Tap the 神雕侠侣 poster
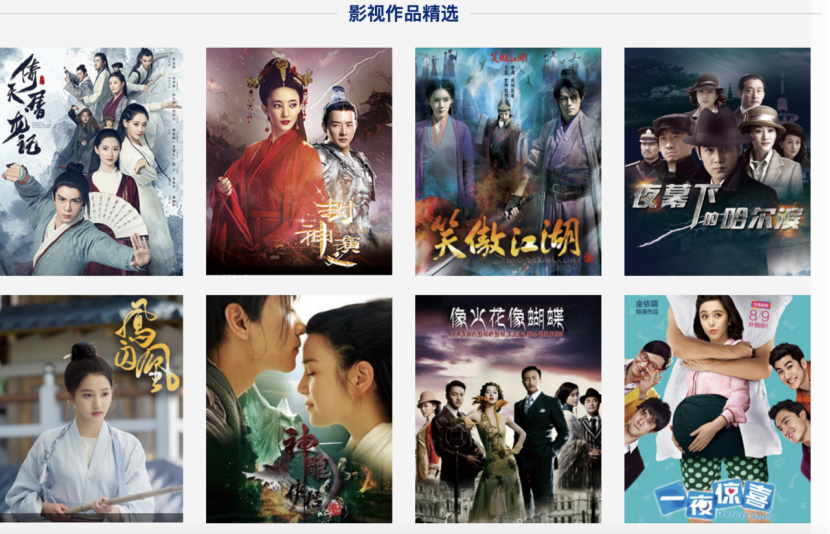 299,408
